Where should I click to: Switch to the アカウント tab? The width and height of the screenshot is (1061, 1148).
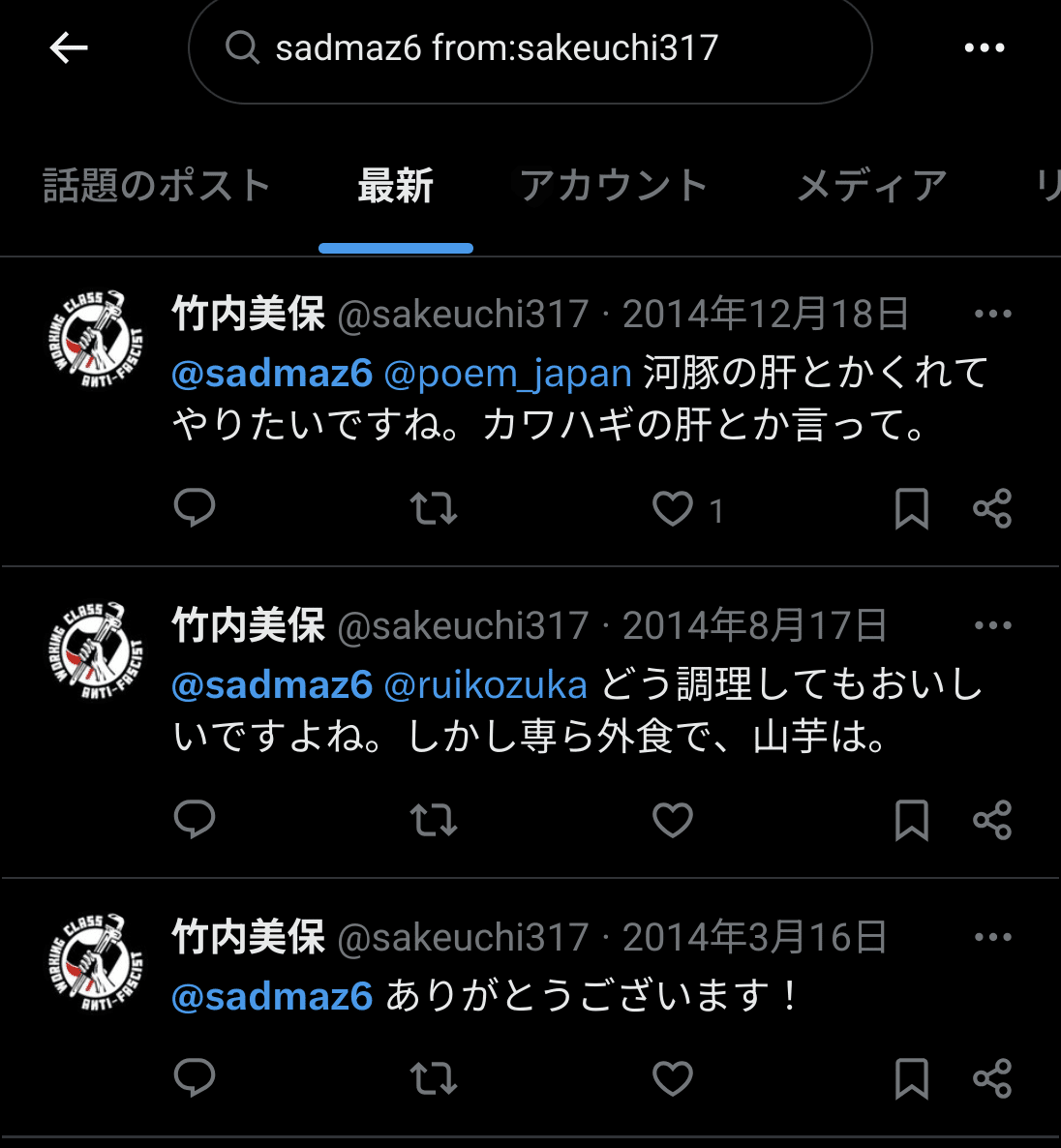(x=613, y=186)
